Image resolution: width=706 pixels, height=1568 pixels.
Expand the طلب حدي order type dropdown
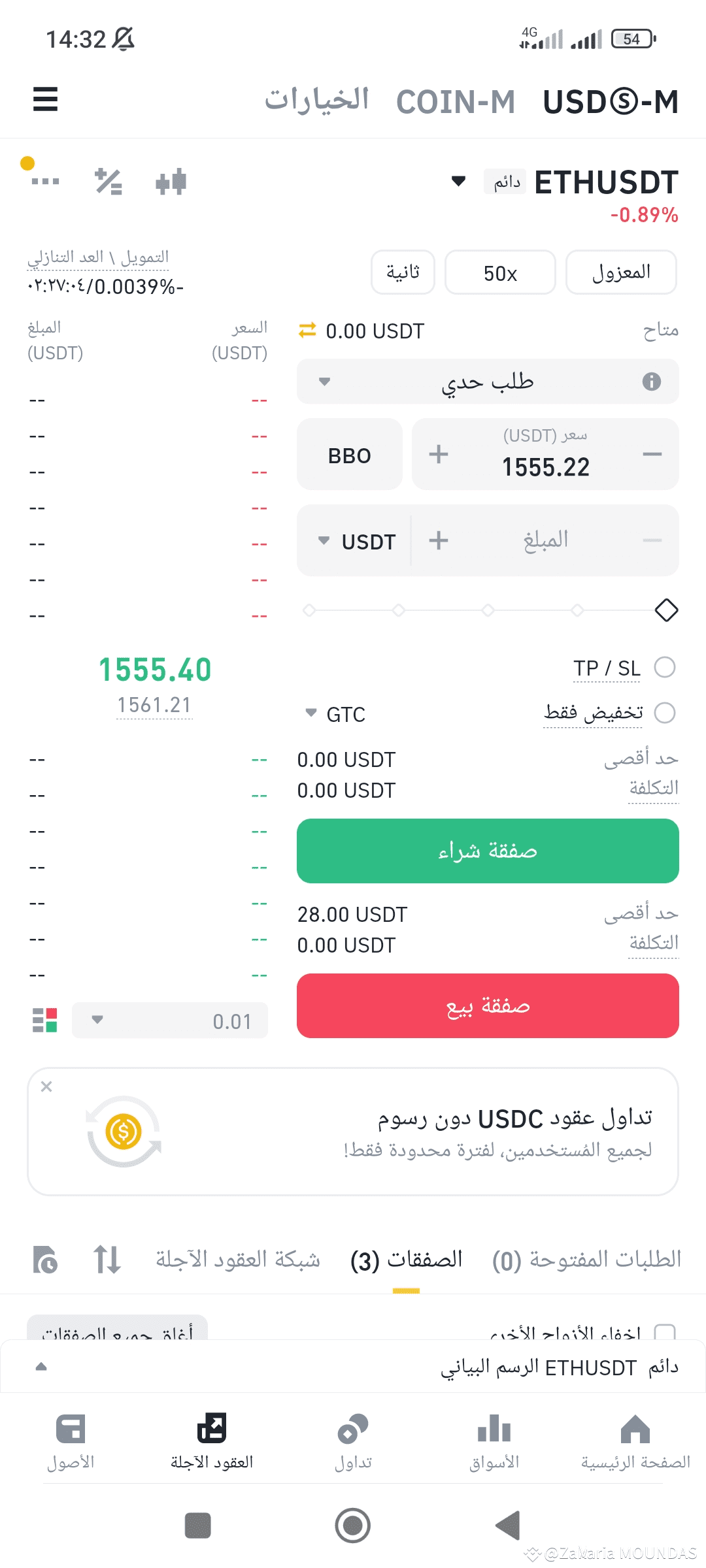pyautogui.click(x=487, y=382)
